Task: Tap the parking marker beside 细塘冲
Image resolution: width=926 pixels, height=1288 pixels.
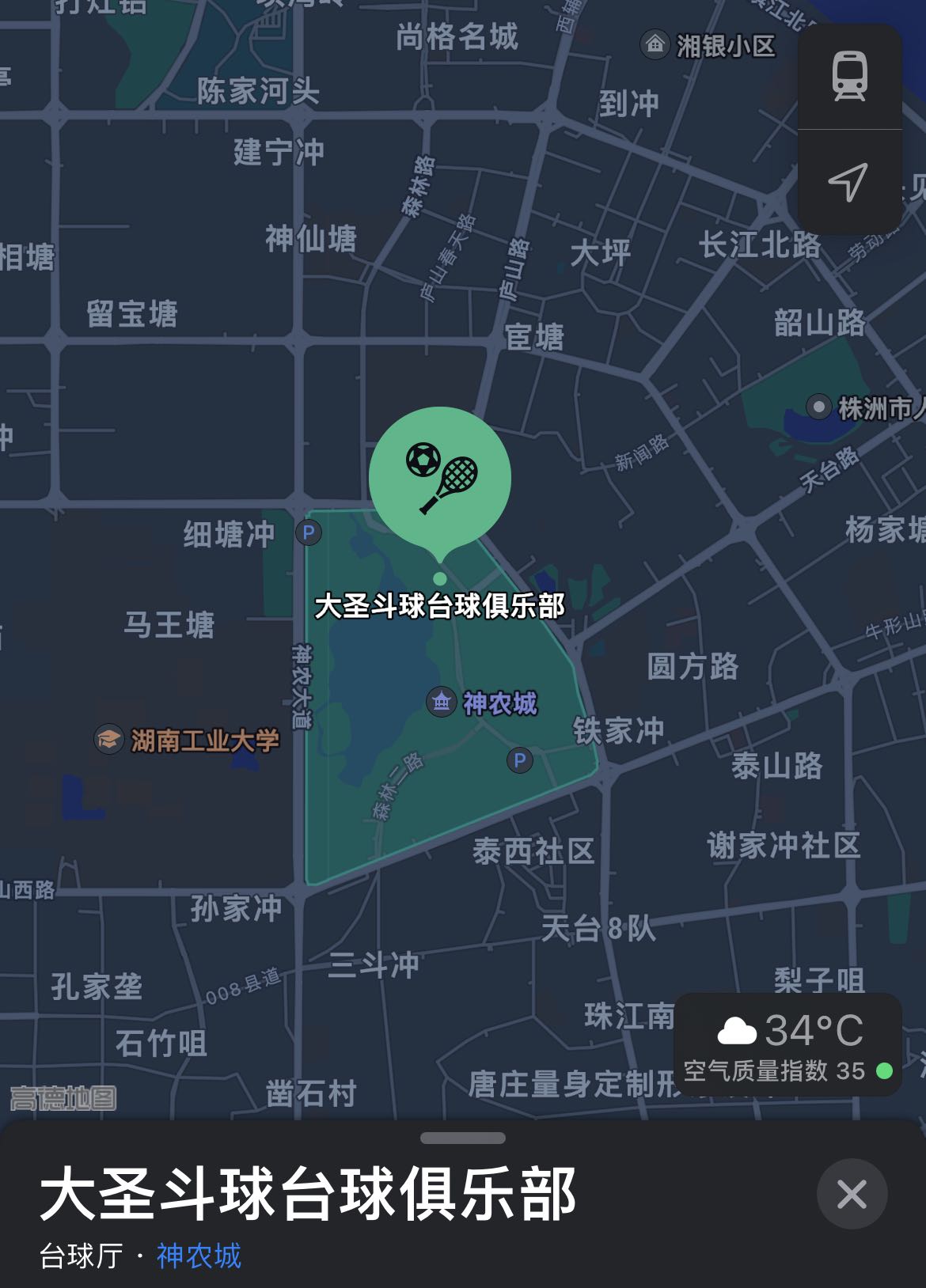Action: click(309, 532)
